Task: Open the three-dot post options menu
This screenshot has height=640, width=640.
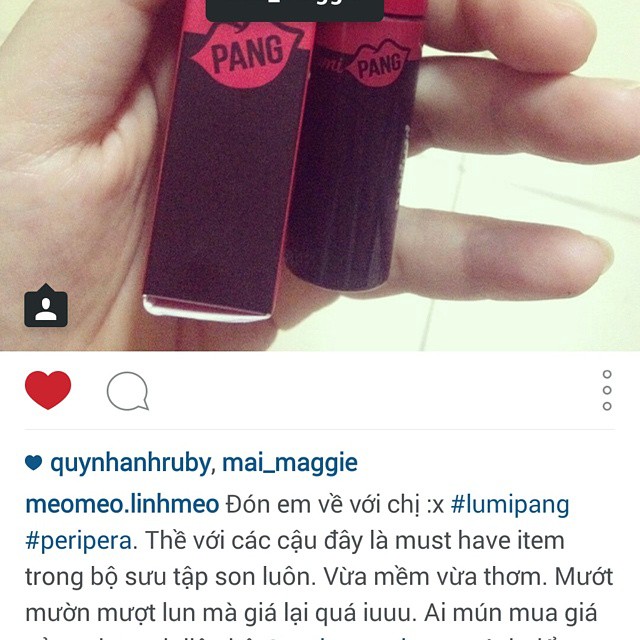Action: point(607,390)
